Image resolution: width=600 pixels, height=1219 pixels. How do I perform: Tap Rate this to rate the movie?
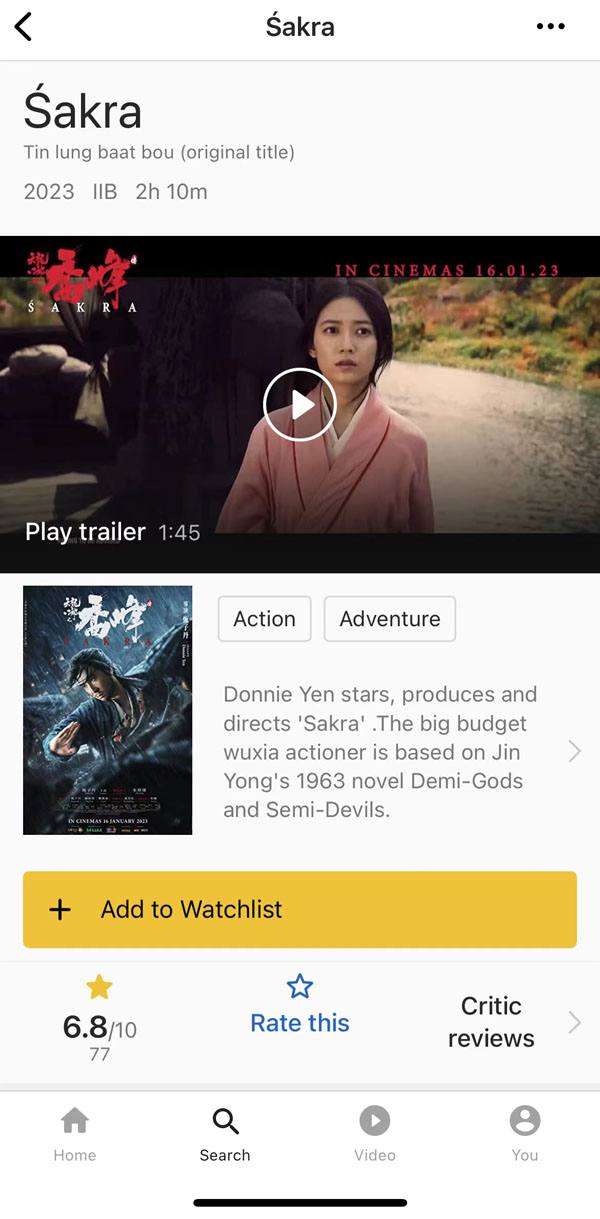click(x=299, y=1008)
